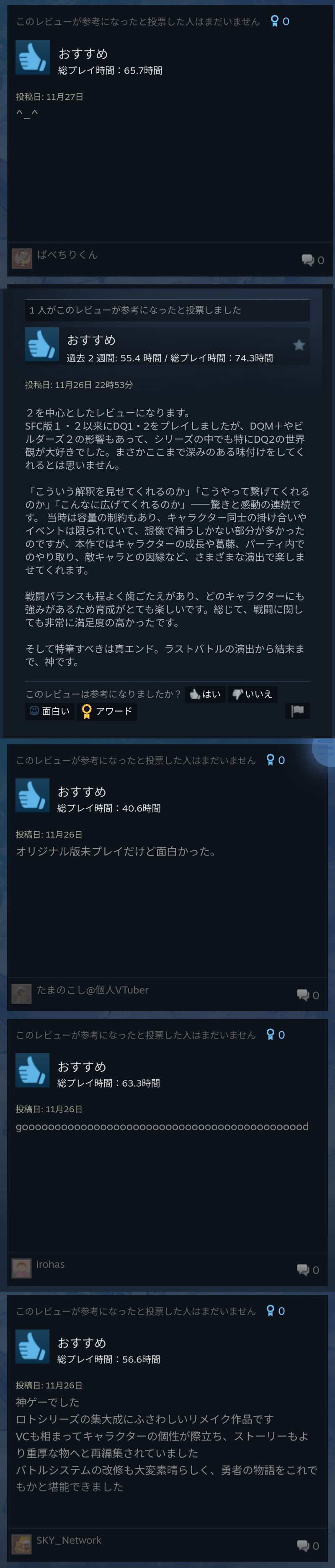Screen dimensions: 335x1568
Task: Open comments on SKY_Network's review
Action: pos(308,1545)
